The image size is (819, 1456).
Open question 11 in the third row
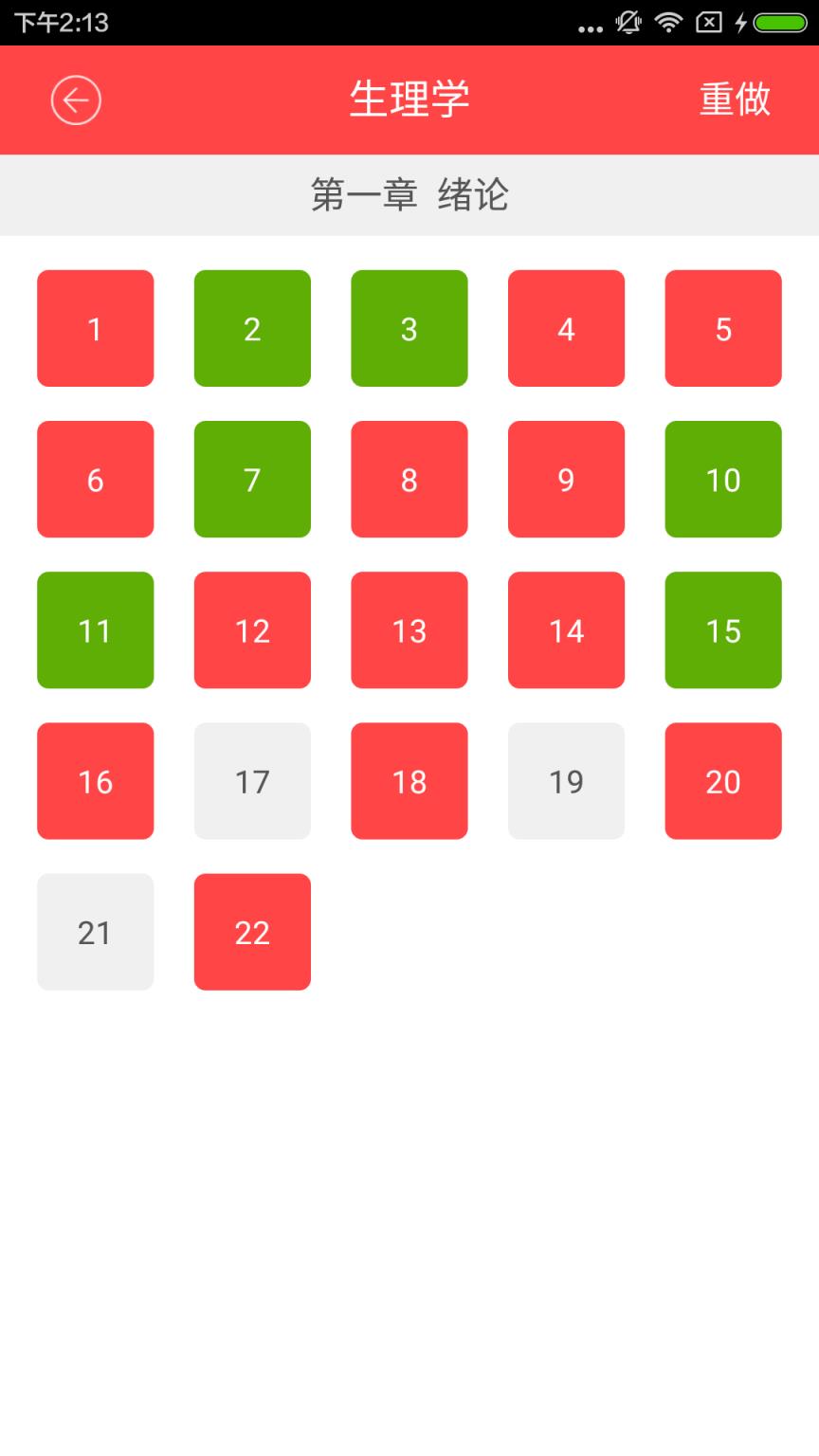[95, 629]
